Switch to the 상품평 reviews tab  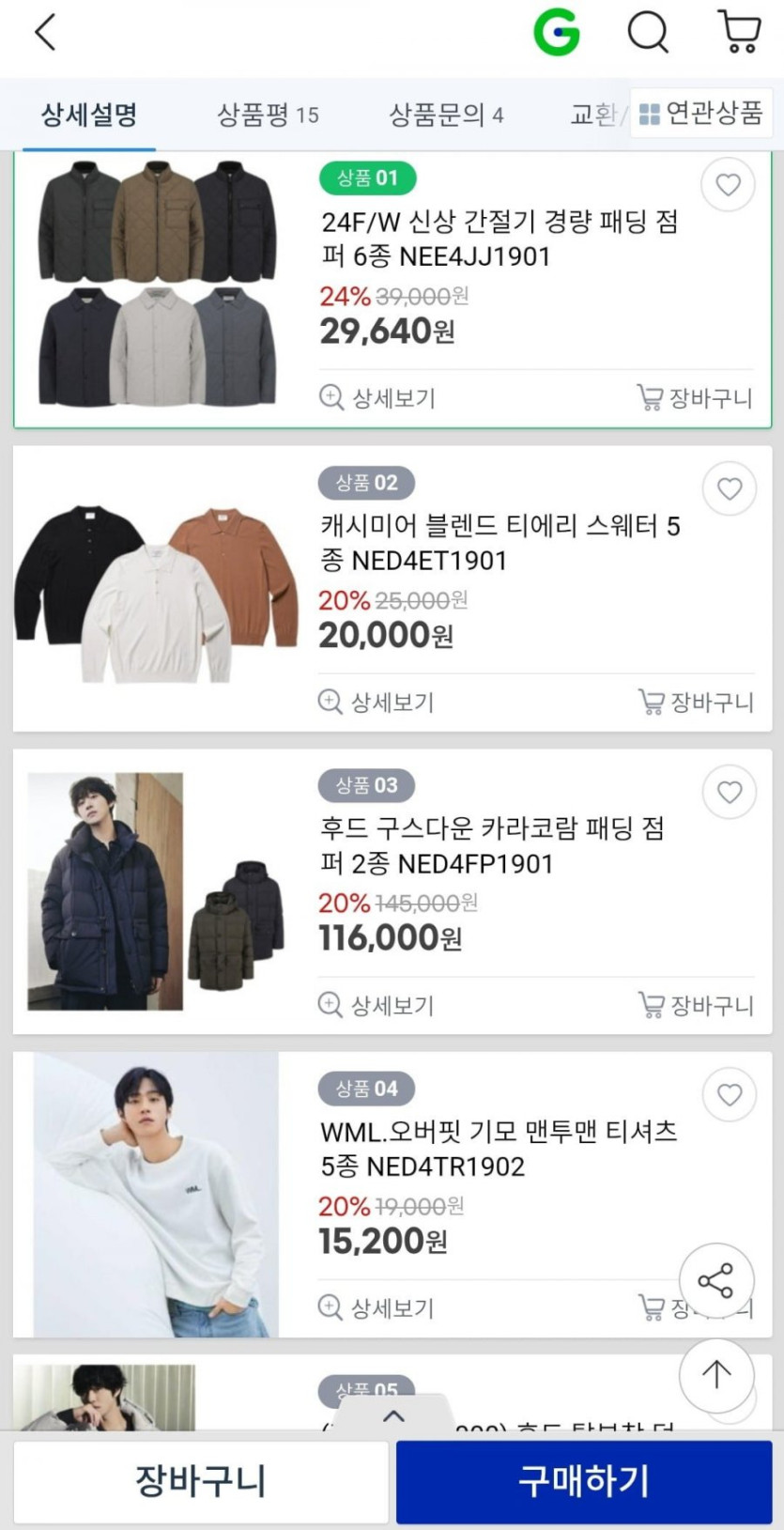[x=268, y=115]
